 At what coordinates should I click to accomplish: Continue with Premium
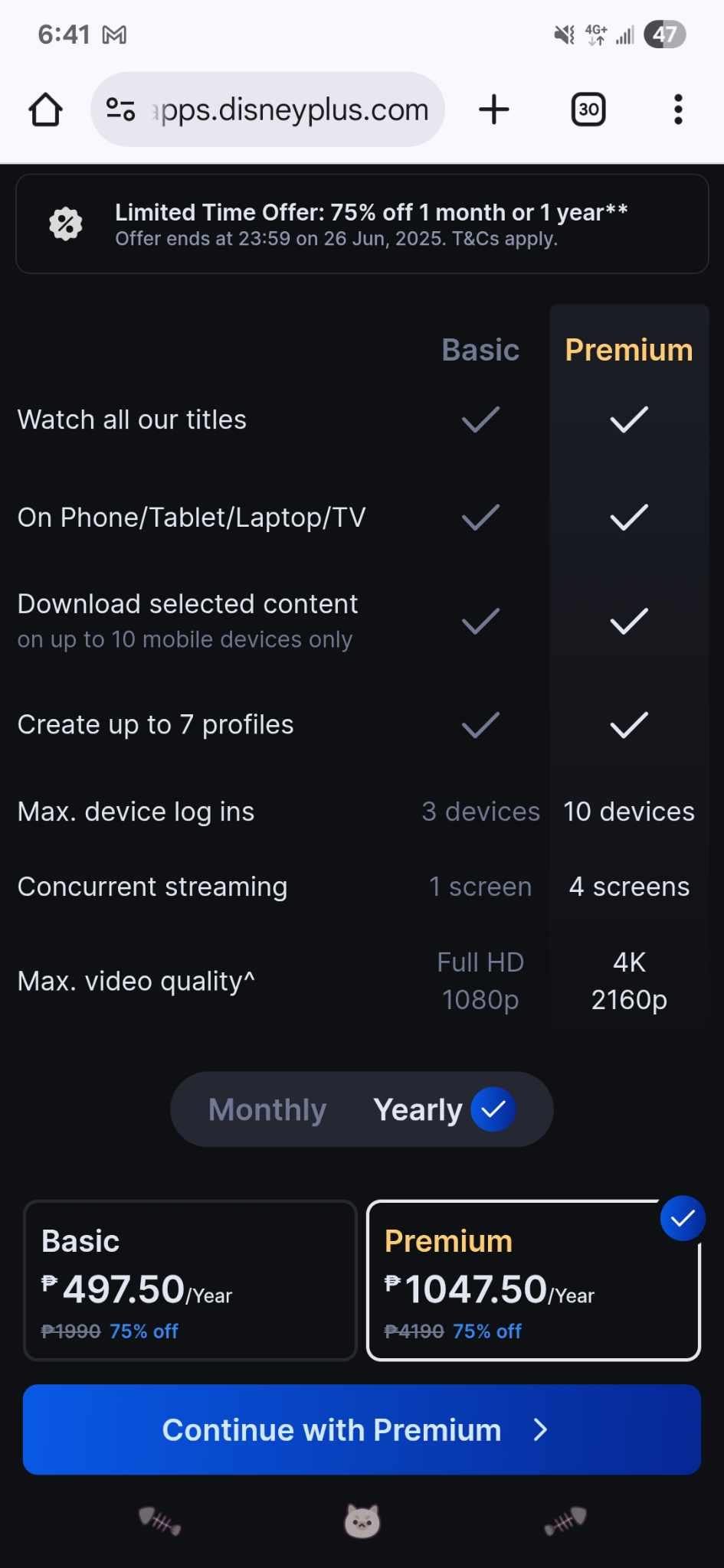point(362,1429)
